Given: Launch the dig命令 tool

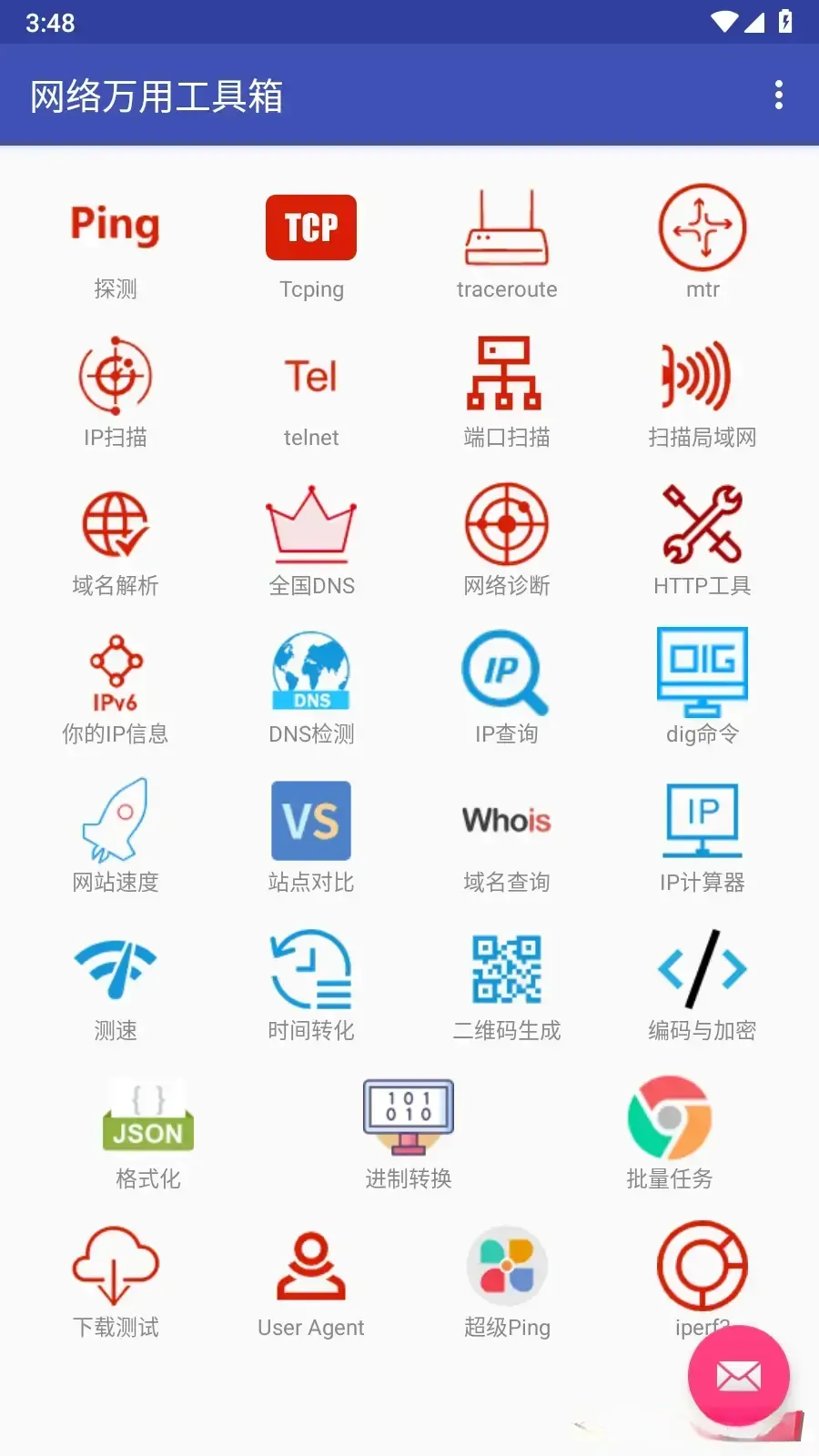Looking at the screenshot, I should click(x=703, y=688).
